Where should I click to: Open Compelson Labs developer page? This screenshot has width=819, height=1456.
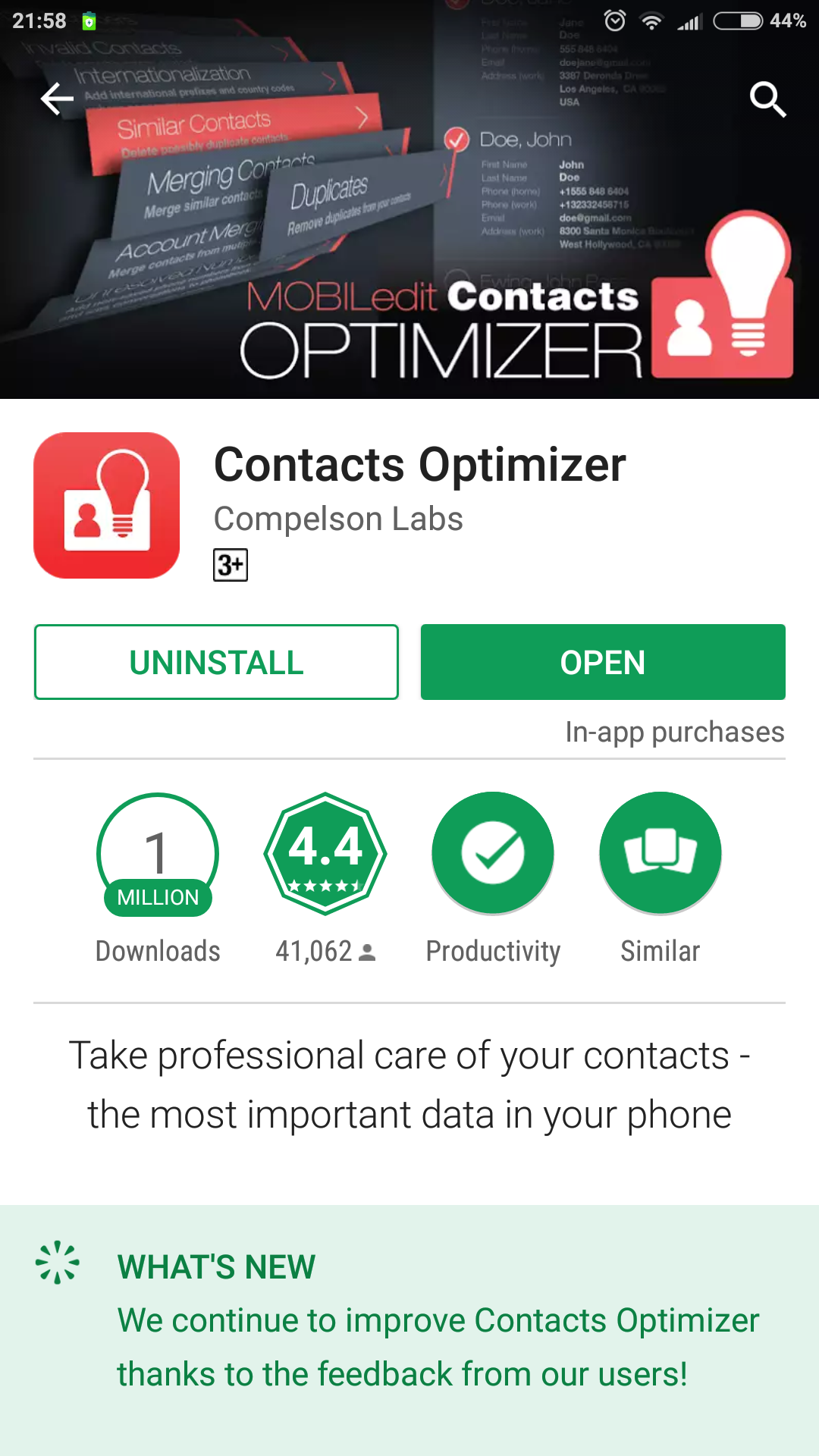(338, 519)
